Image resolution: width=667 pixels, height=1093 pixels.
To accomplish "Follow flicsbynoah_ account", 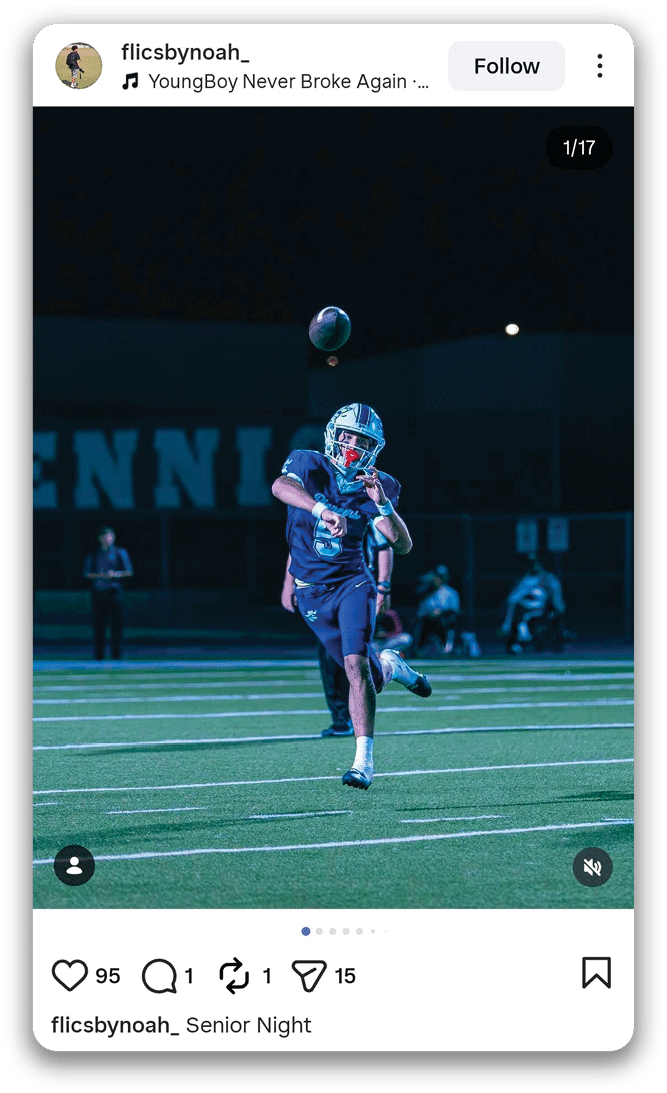I will 506,66.
